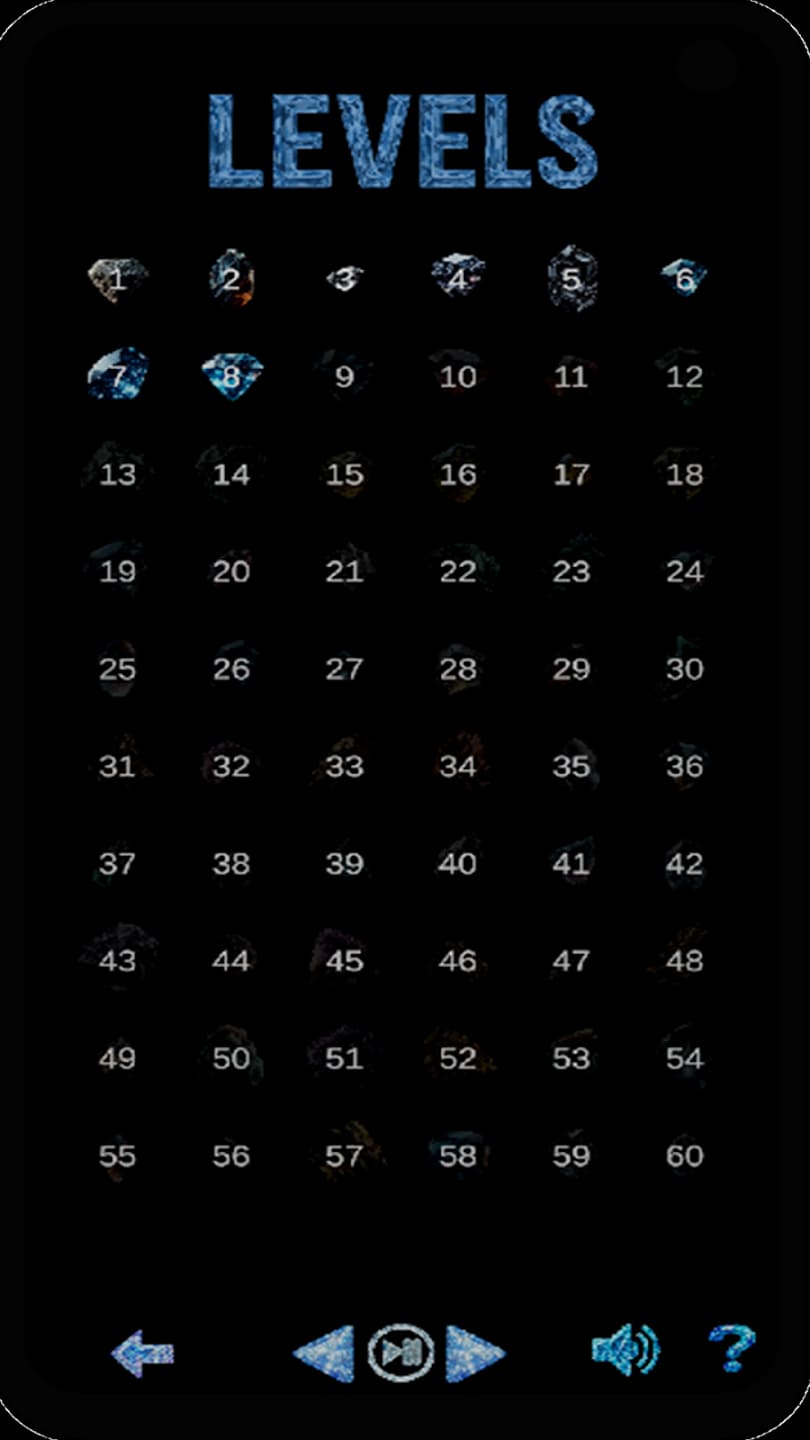The height and width of the screenshot is (1440, 810).
Task: Start level 8 diamond
Action: pyautogui.click(x=232, y=376)
